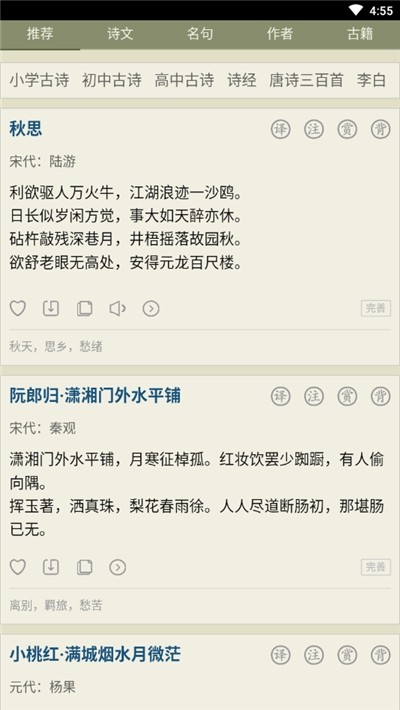Show annotations (注) for 秋思
400x710 pixels.
click(x=314, y=130)
